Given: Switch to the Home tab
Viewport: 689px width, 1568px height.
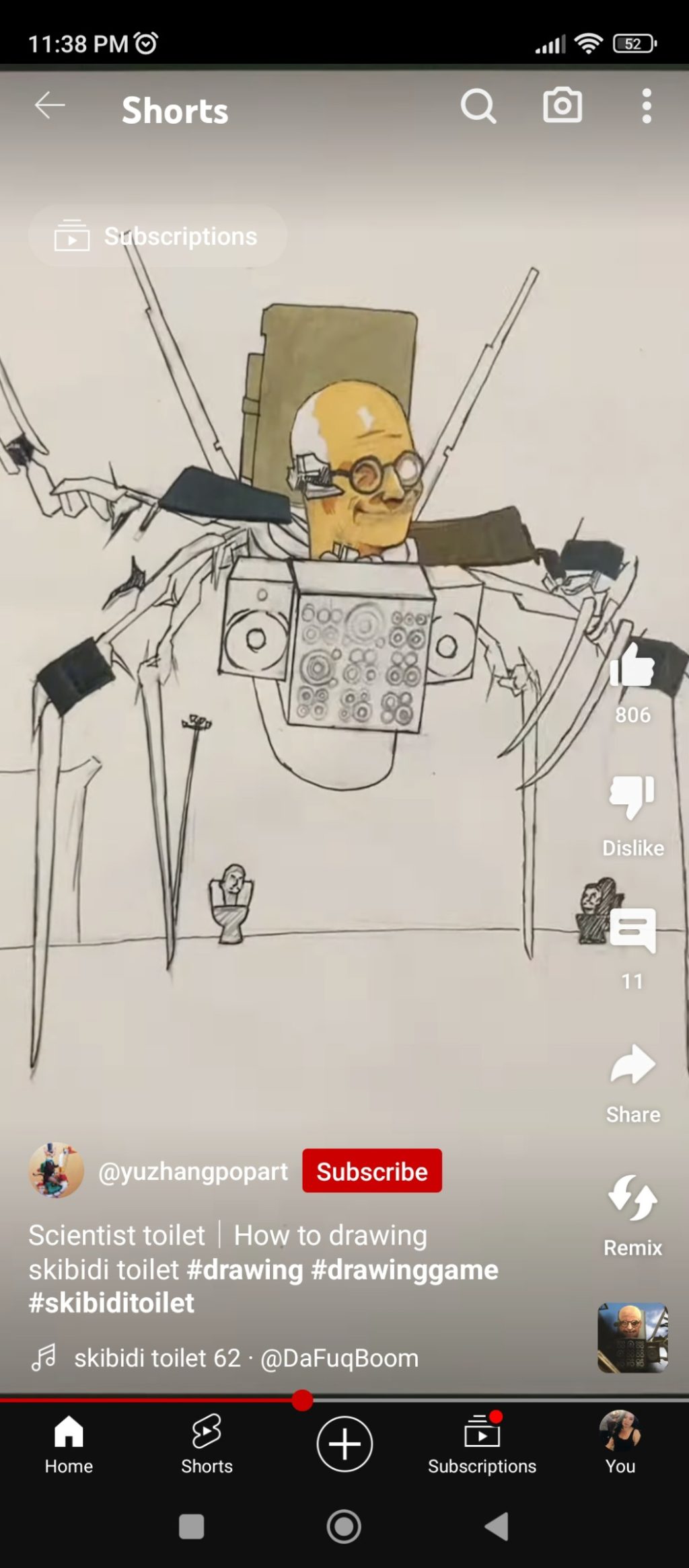Looking at the screenshot, I should tap(69, 1444).
